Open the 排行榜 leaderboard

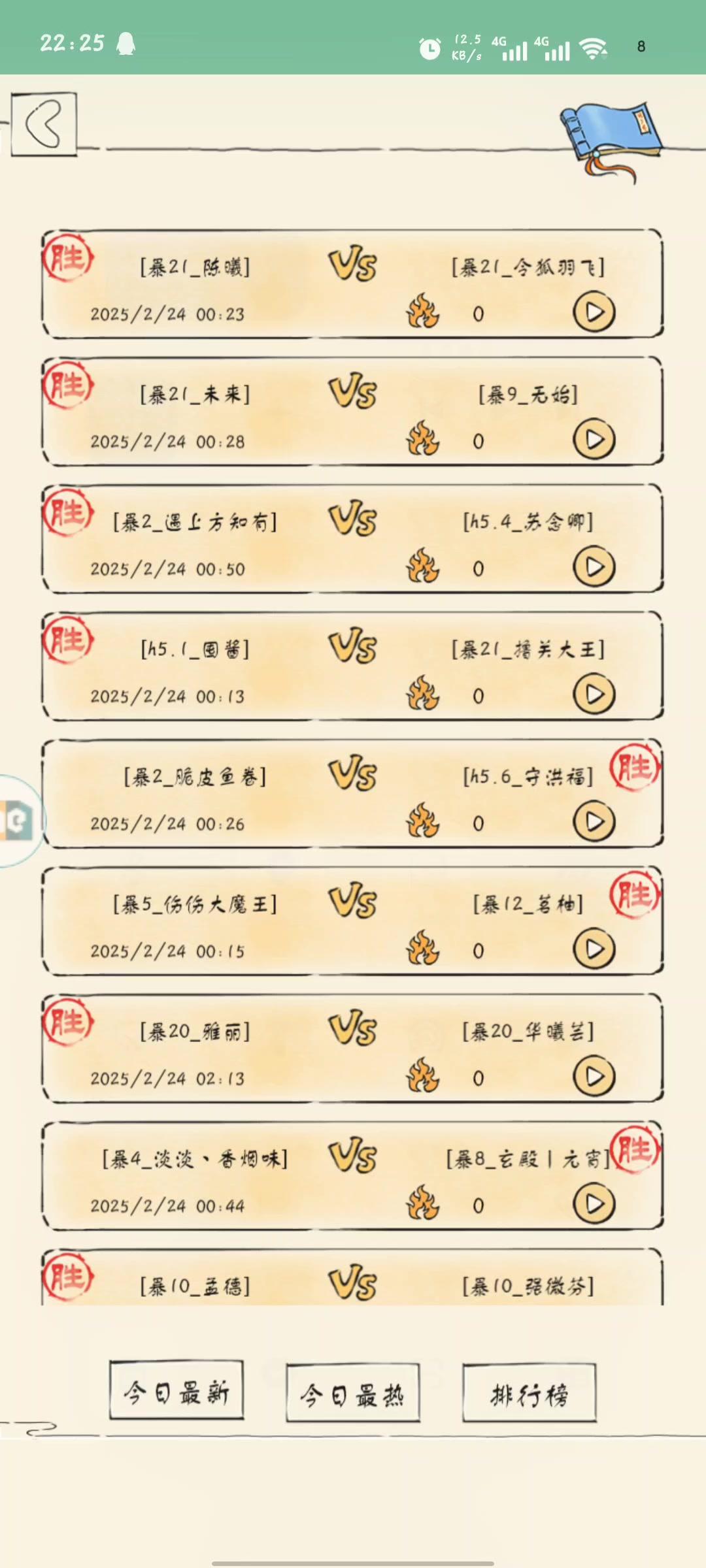click(529, 1395)
